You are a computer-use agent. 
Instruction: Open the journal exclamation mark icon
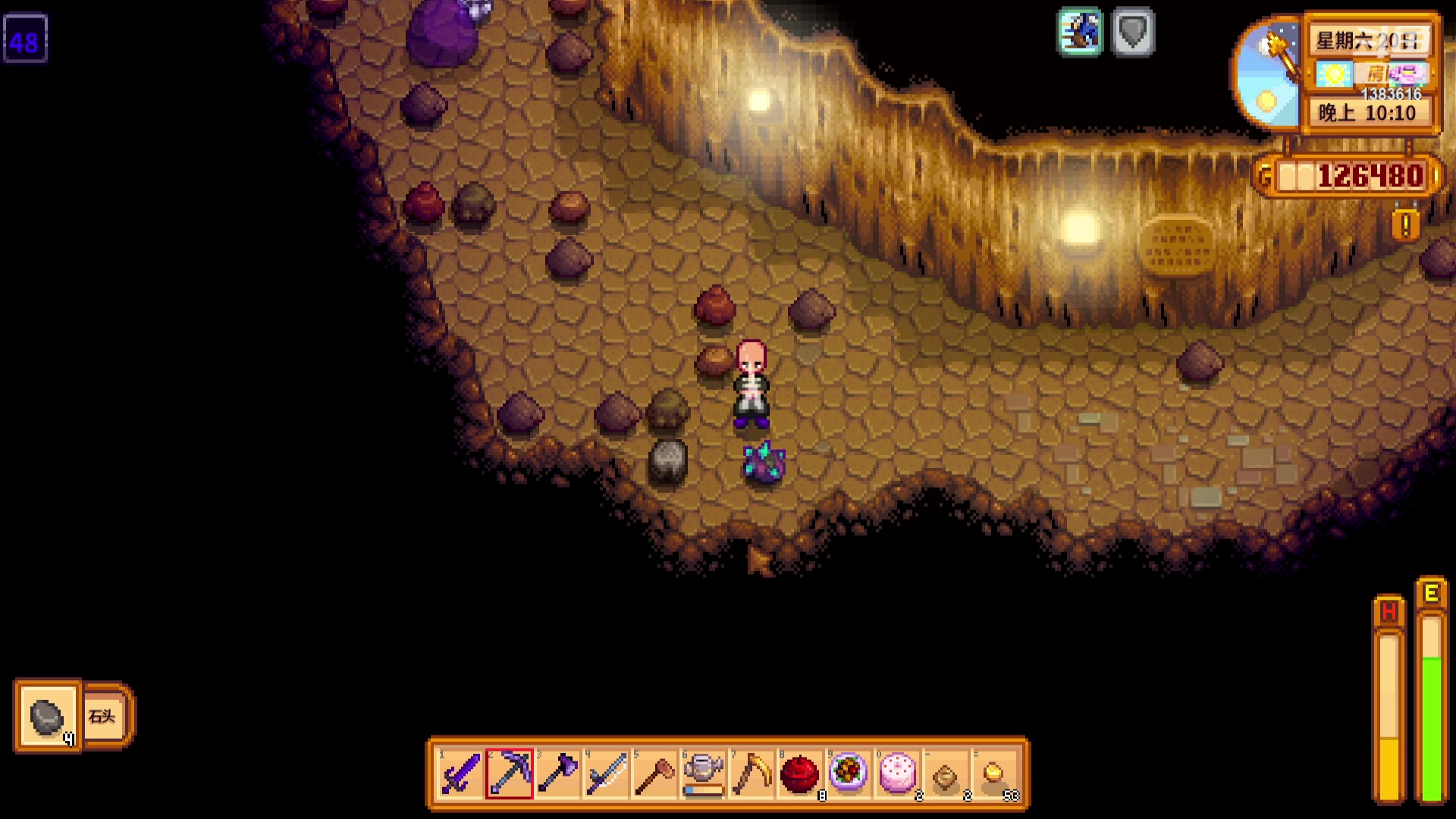(1405, 225)
